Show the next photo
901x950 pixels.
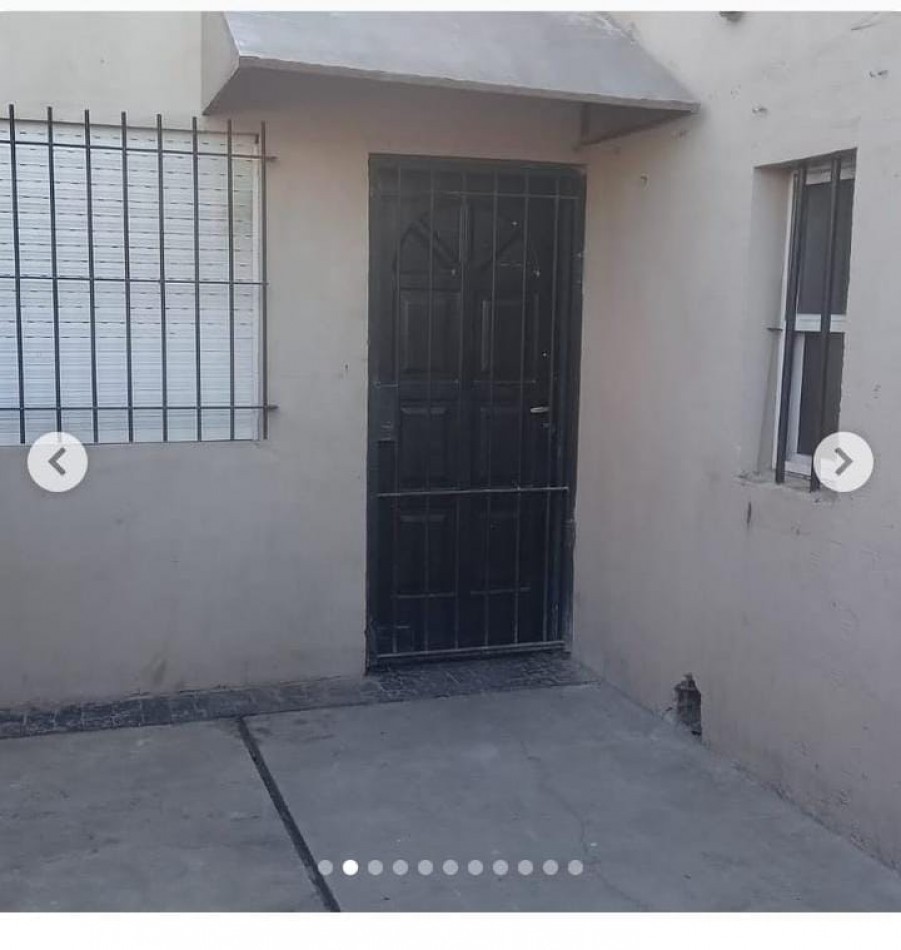[x=842, y=462]
